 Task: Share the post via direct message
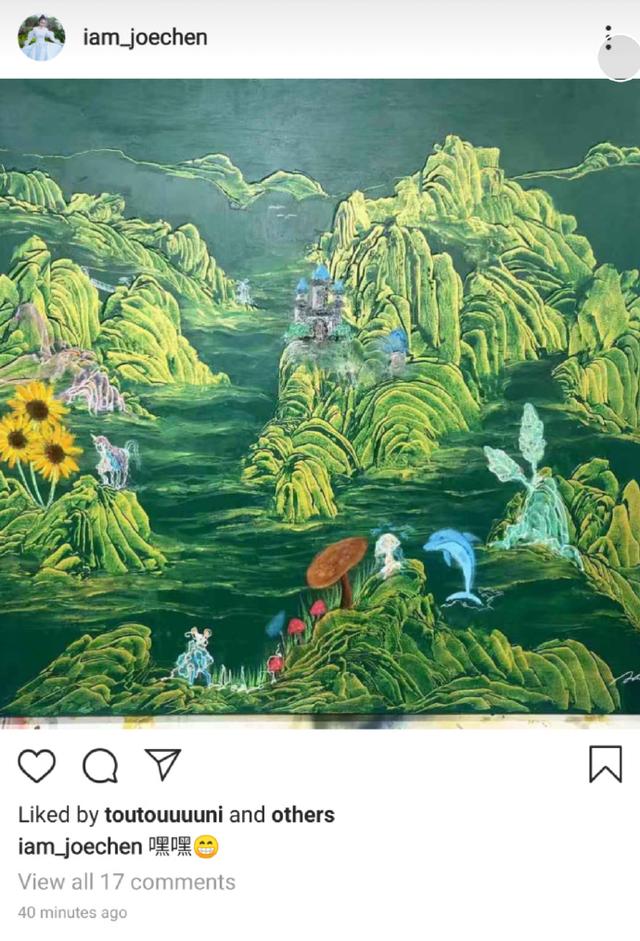(x=162, y=765)
